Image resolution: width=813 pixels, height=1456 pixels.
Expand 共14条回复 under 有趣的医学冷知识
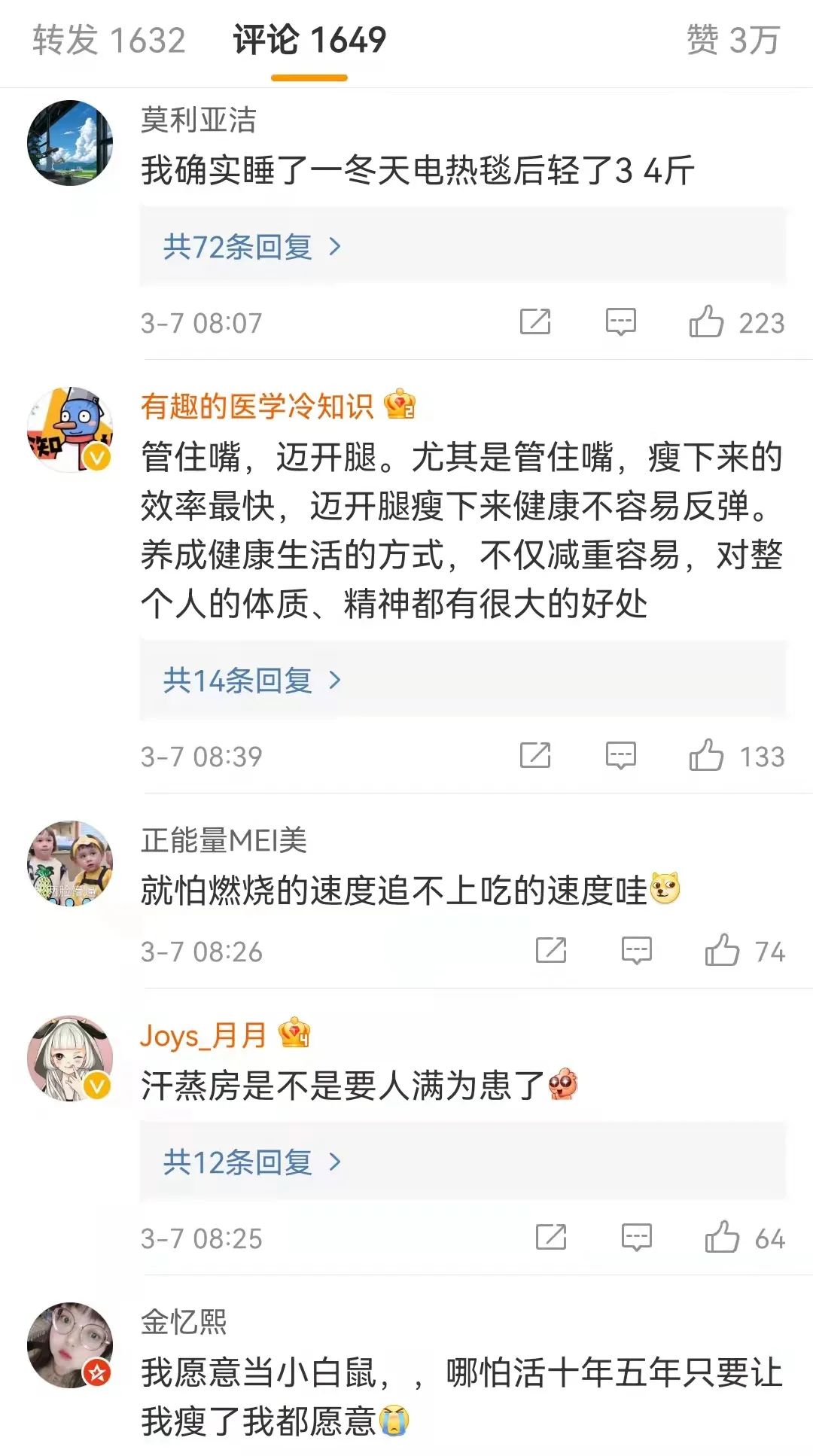coord(252,681)
